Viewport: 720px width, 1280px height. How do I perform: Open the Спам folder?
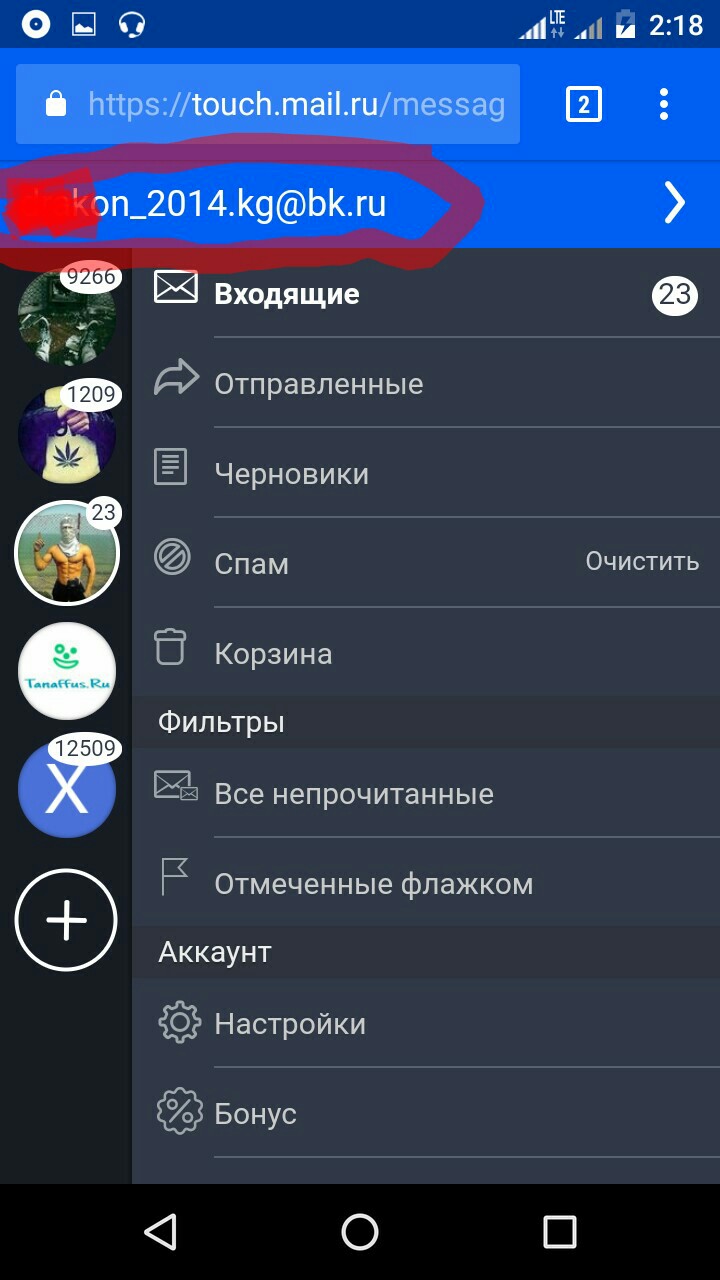pos(251,564)
